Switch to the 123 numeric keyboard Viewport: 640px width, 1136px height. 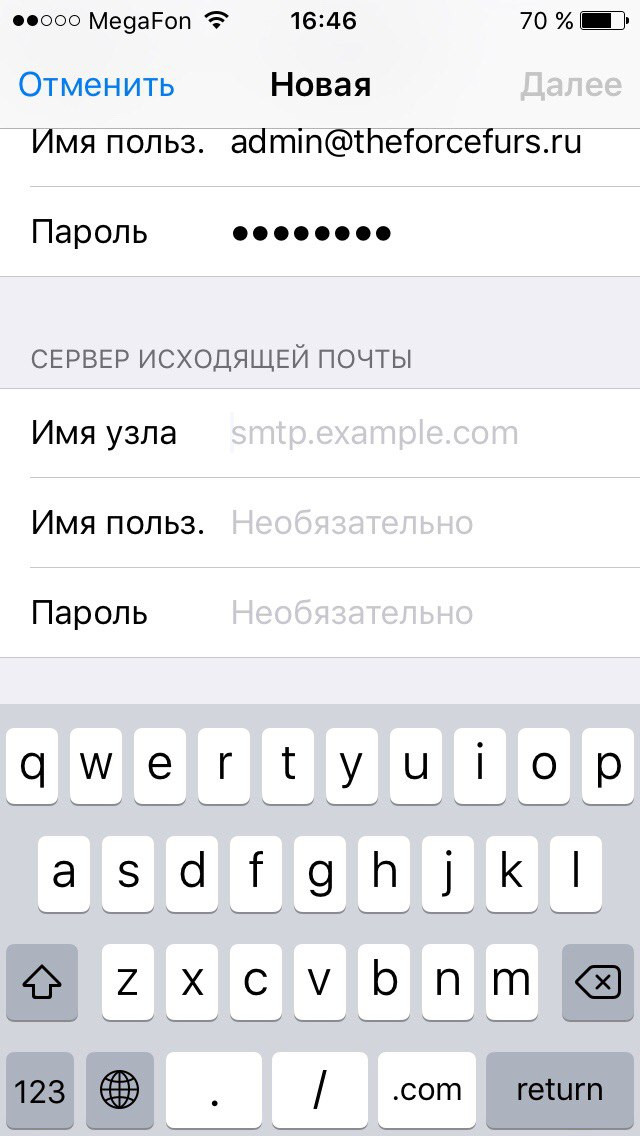click(40, 1090)
